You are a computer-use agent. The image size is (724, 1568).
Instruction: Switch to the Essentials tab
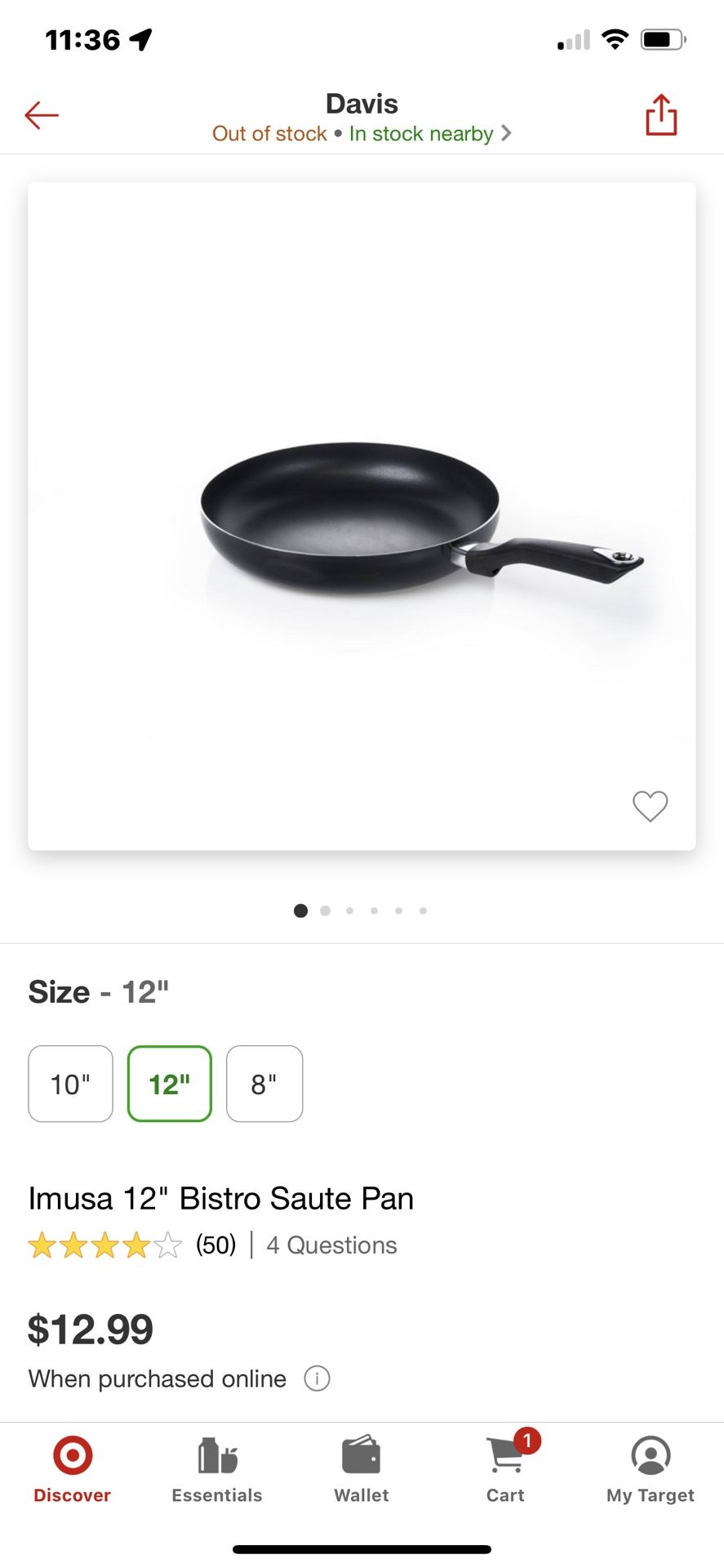(216, 1470)
